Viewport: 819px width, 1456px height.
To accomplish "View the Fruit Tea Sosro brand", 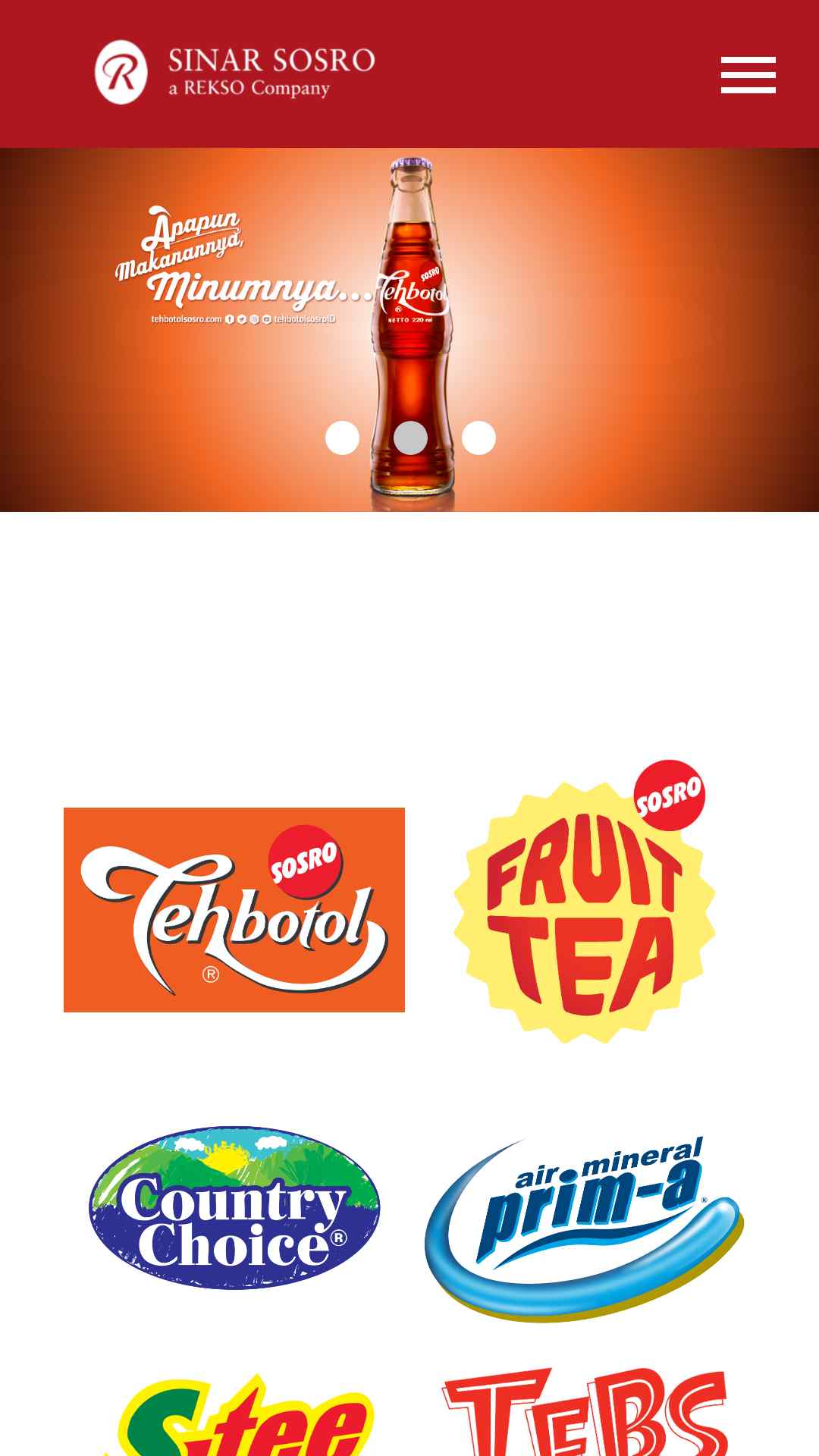I will (584, 901).
